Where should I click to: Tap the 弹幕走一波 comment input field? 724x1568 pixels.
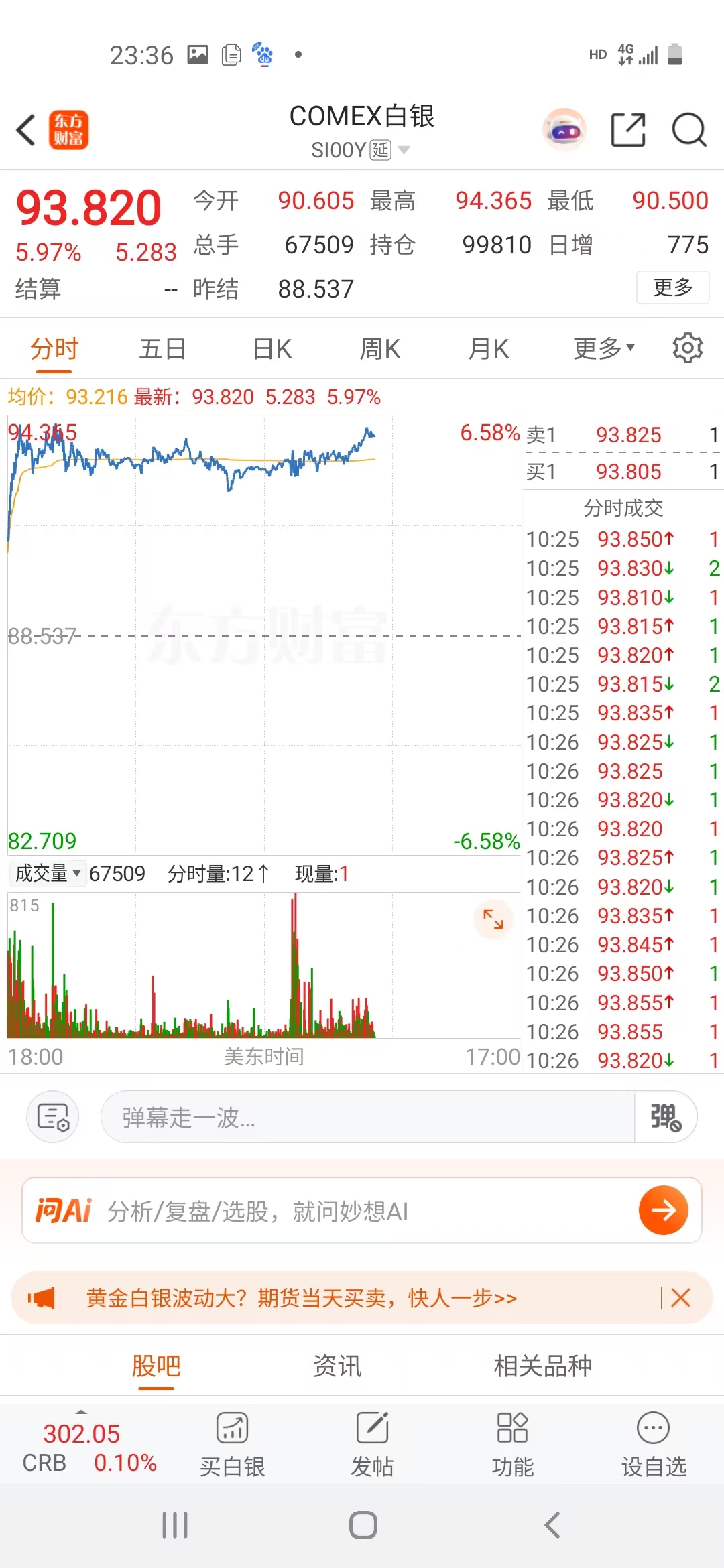[x=367, y=1117]
